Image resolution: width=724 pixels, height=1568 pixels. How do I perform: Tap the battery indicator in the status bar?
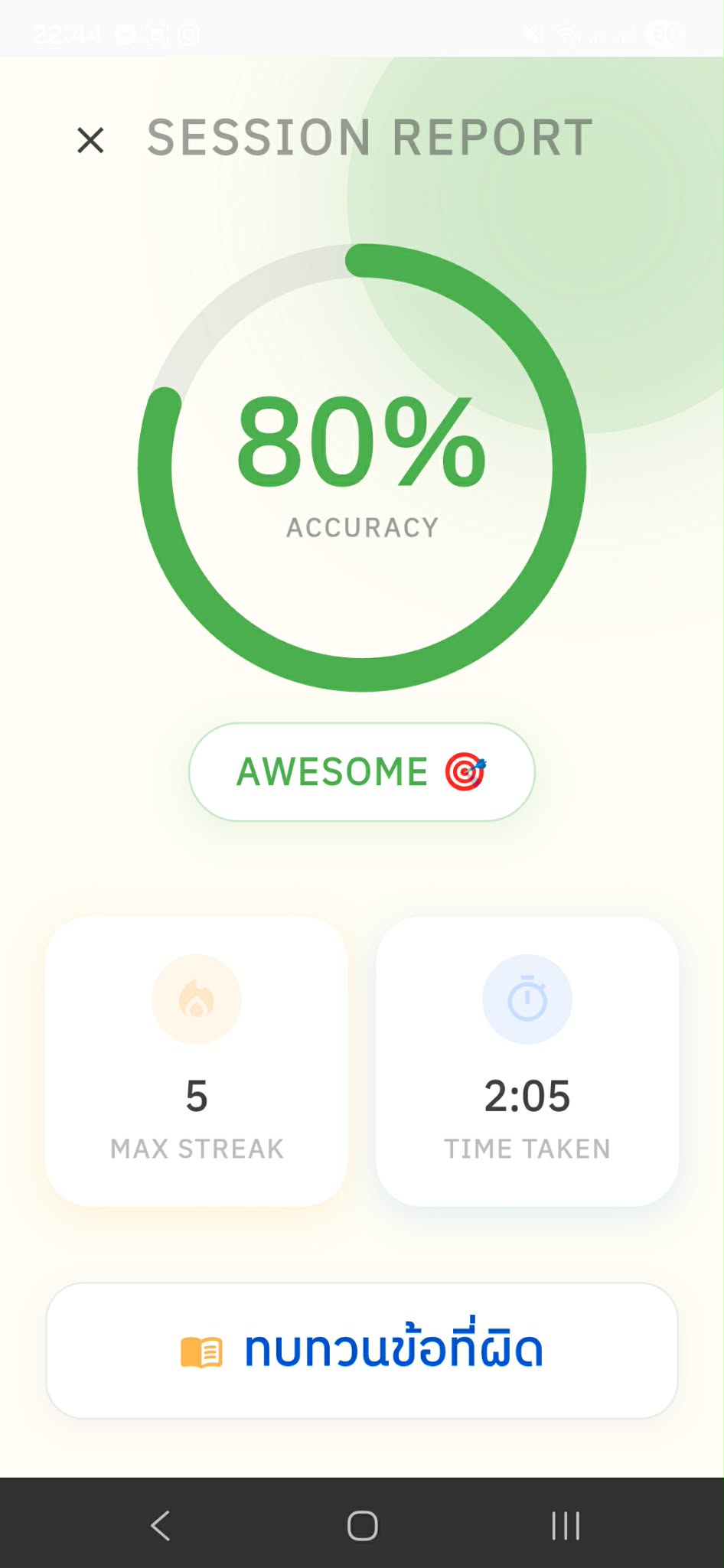[660, 32]
